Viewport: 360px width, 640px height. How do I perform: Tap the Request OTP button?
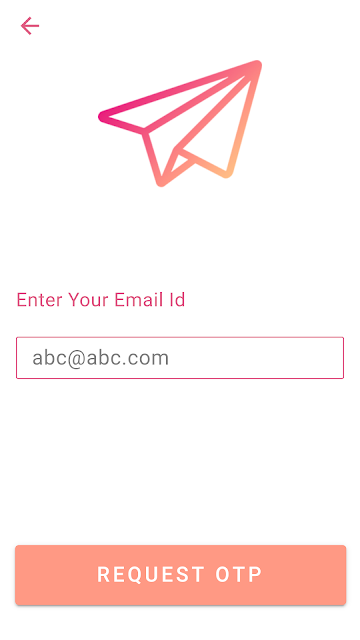point(180,575)
